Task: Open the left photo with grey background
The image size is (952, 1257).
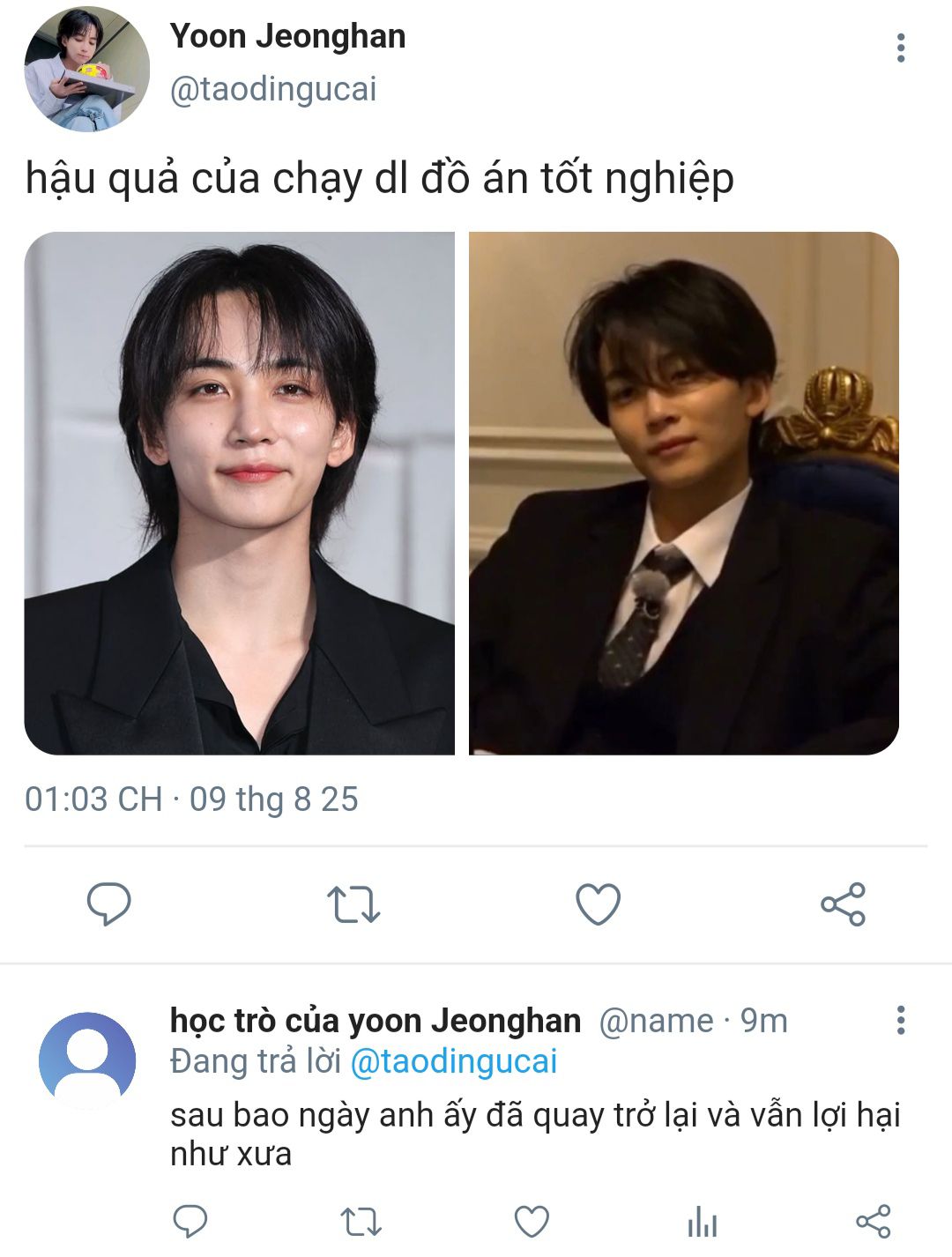Action: [239, 494]
